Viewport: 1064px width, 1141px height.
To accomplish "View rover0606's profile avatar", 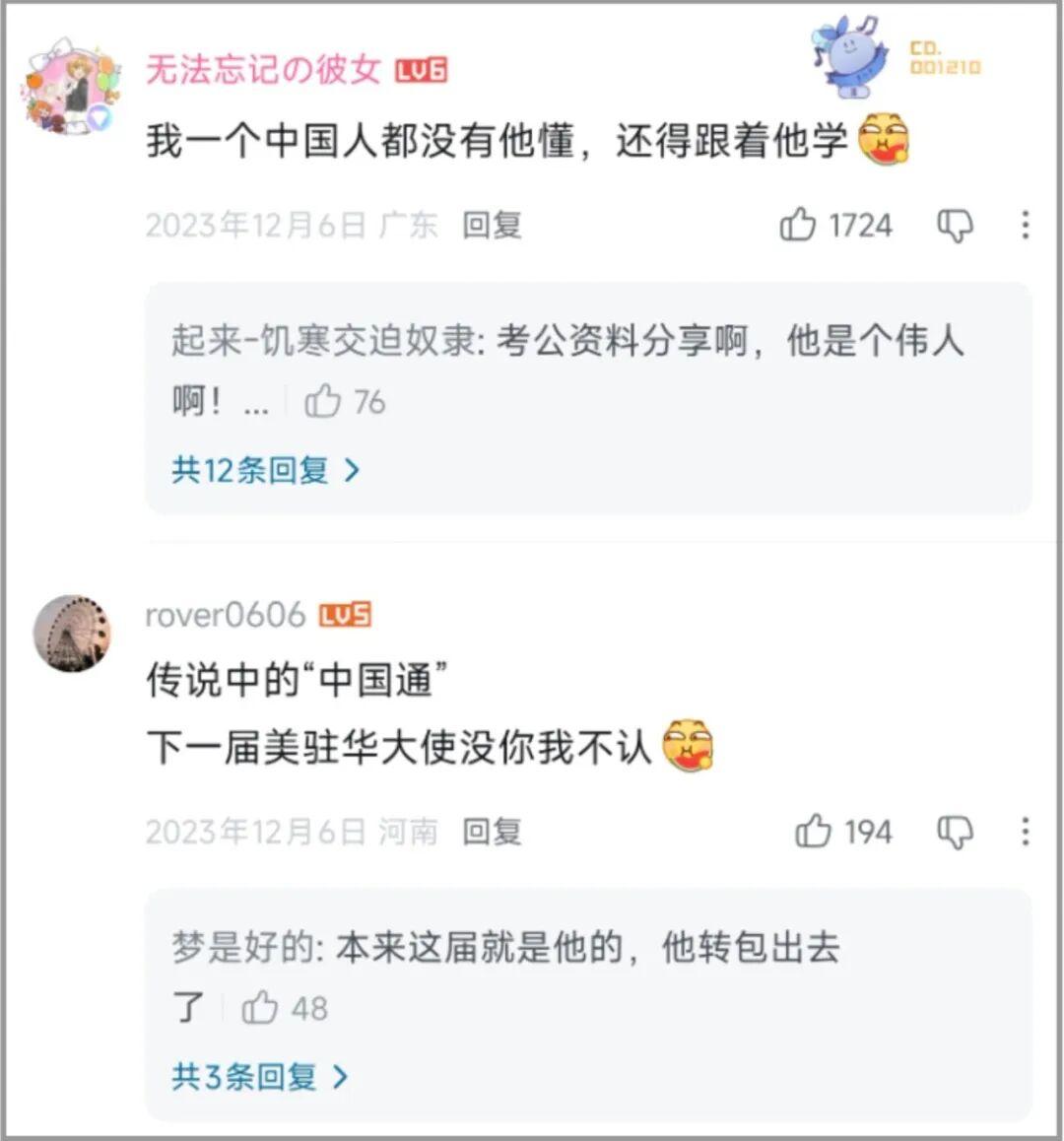I will point(71,634).
